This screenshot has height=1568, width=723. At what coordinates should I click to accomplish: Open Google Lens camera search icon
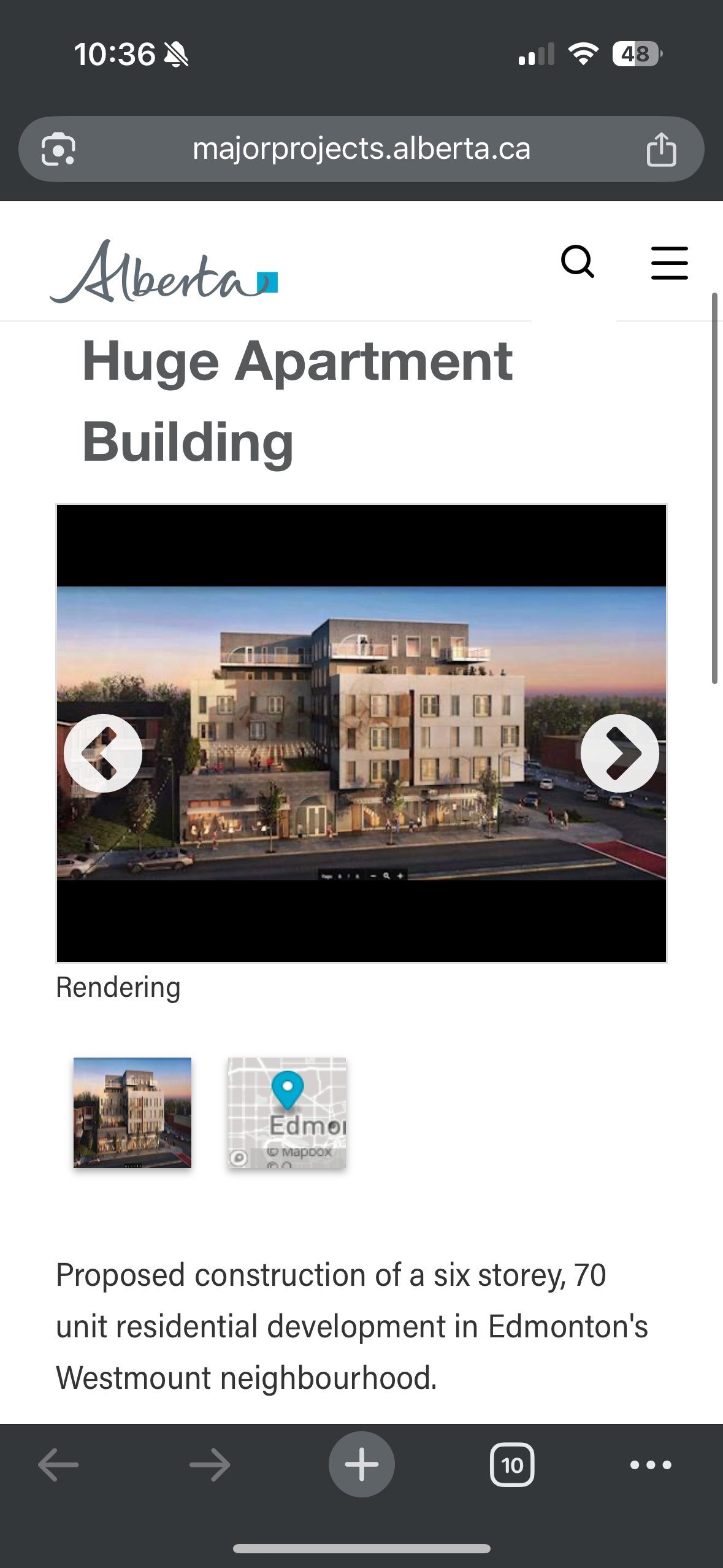point(58,149)
